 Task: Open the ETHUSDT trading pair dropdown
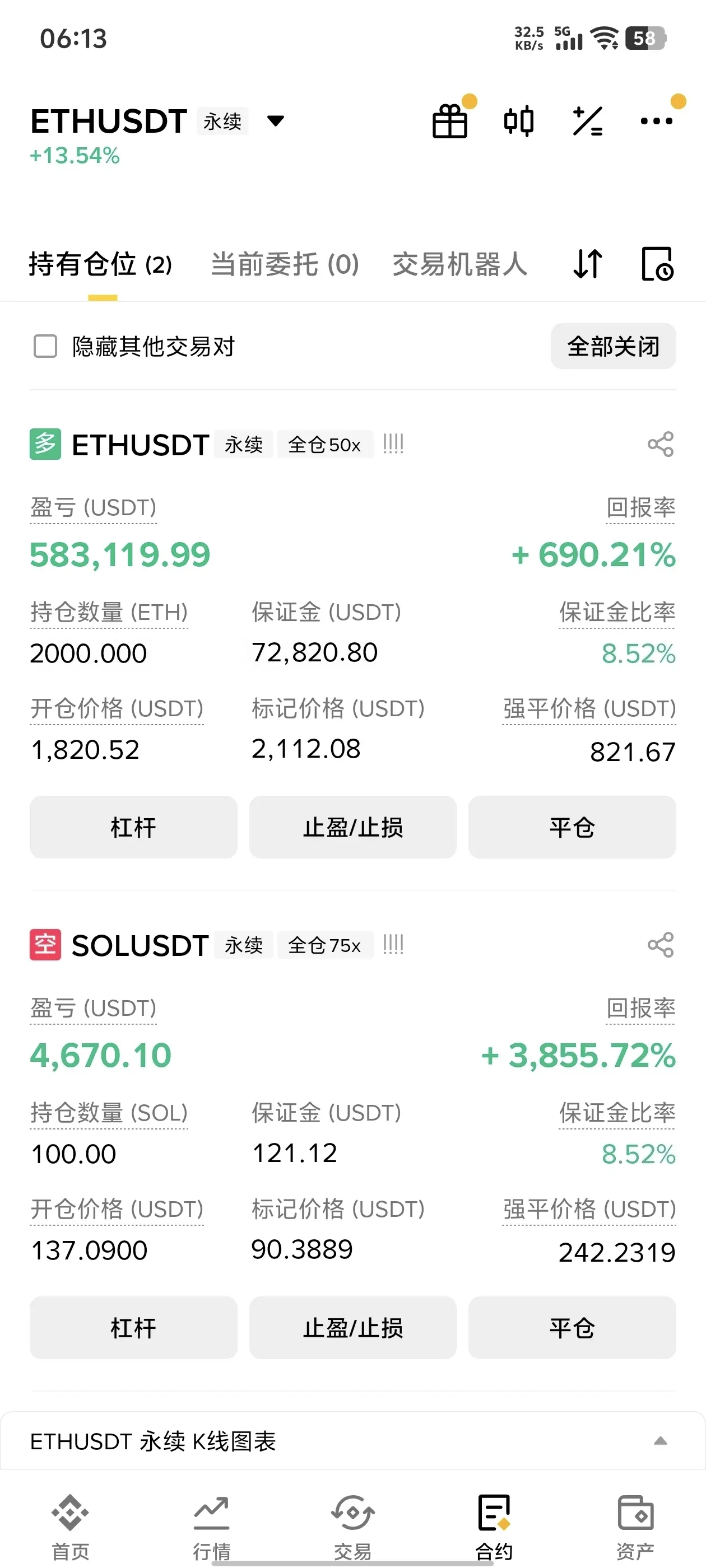tap(275, 121)
